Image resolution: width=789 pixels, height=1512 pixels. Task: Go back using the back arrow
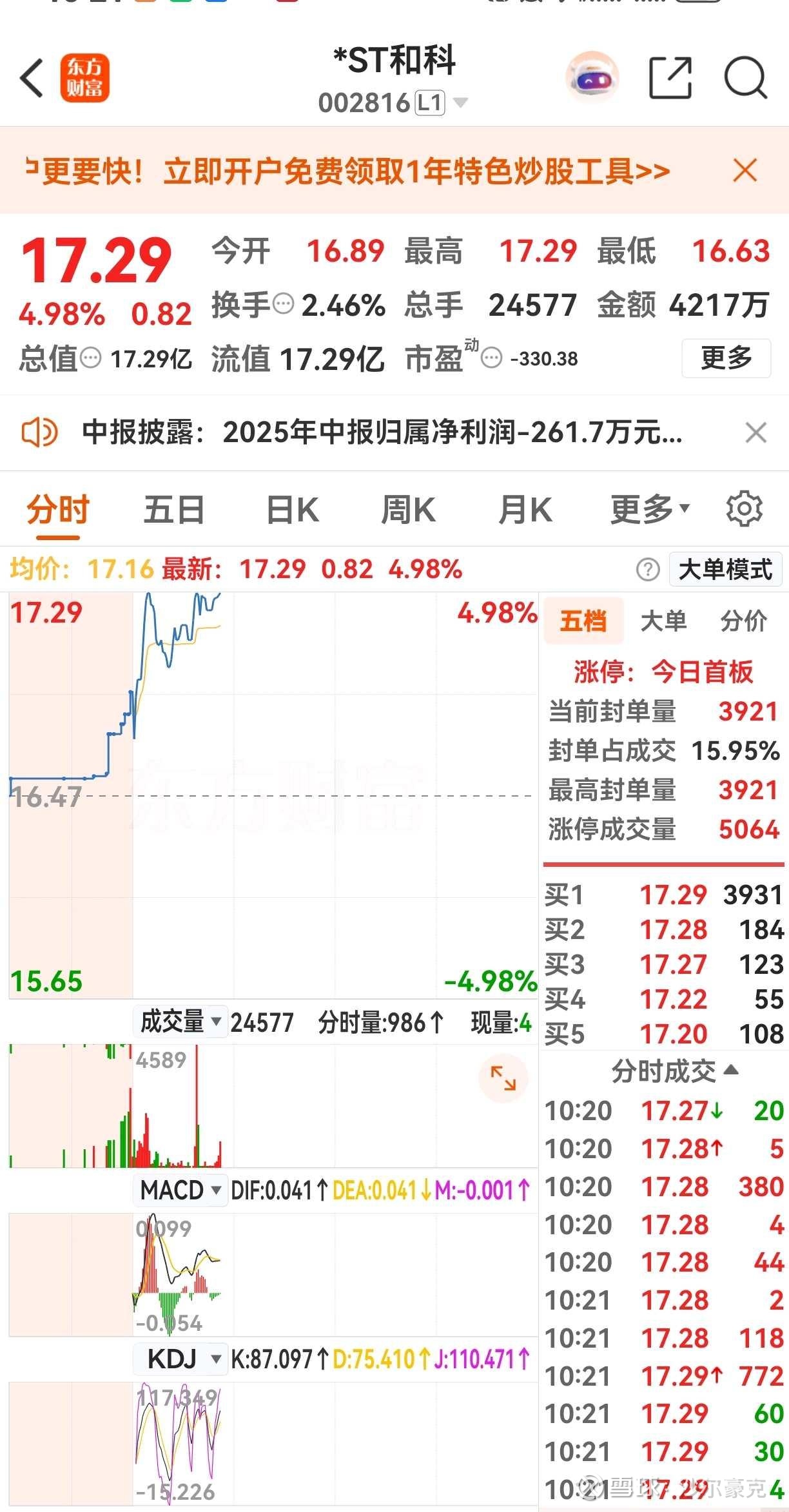[x=31, y=76]
